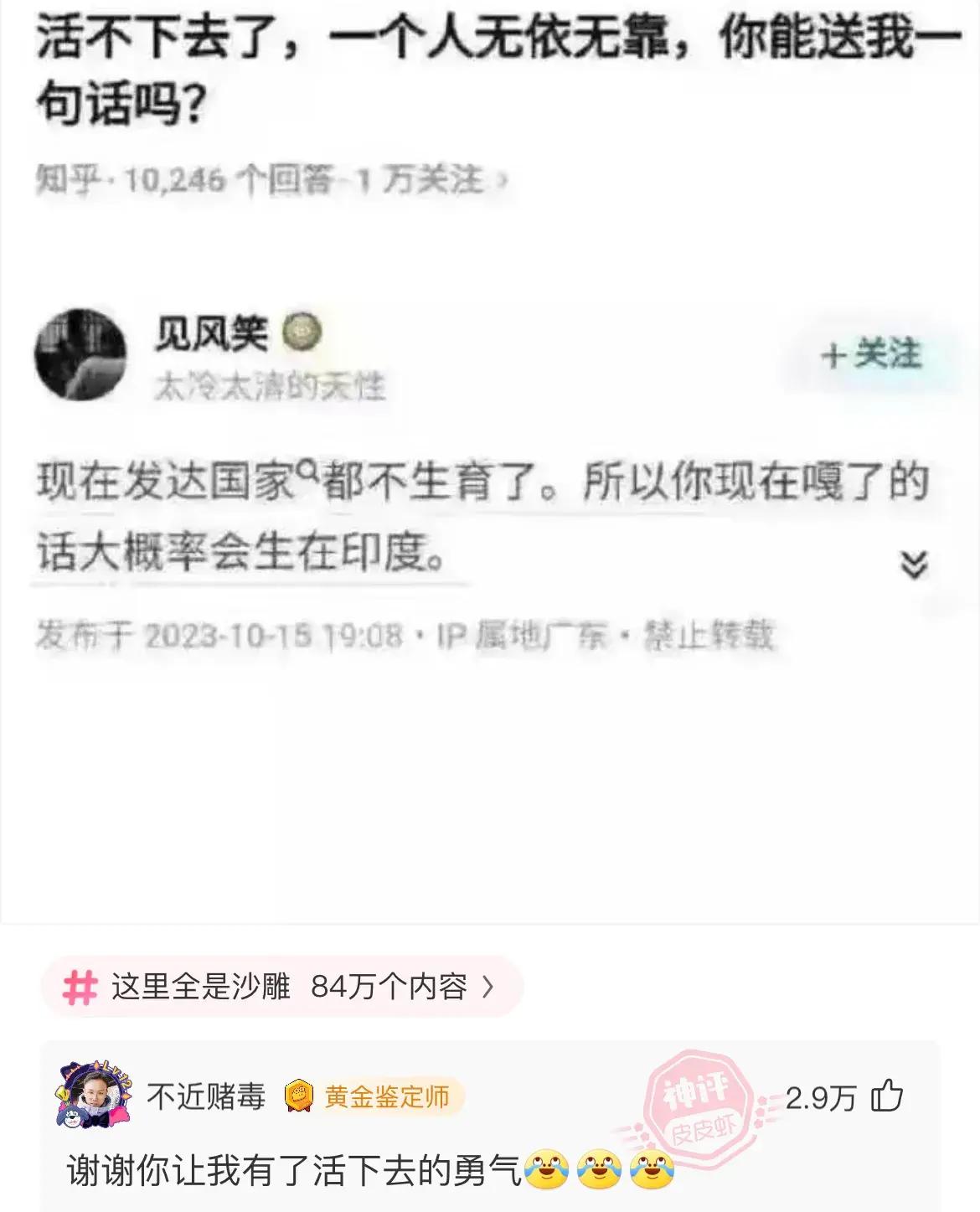Image resolution: width=980 pixels, height=1212 pixels.
Task: Like the comment by 不近赌毒
Action: coord(886,1096)
